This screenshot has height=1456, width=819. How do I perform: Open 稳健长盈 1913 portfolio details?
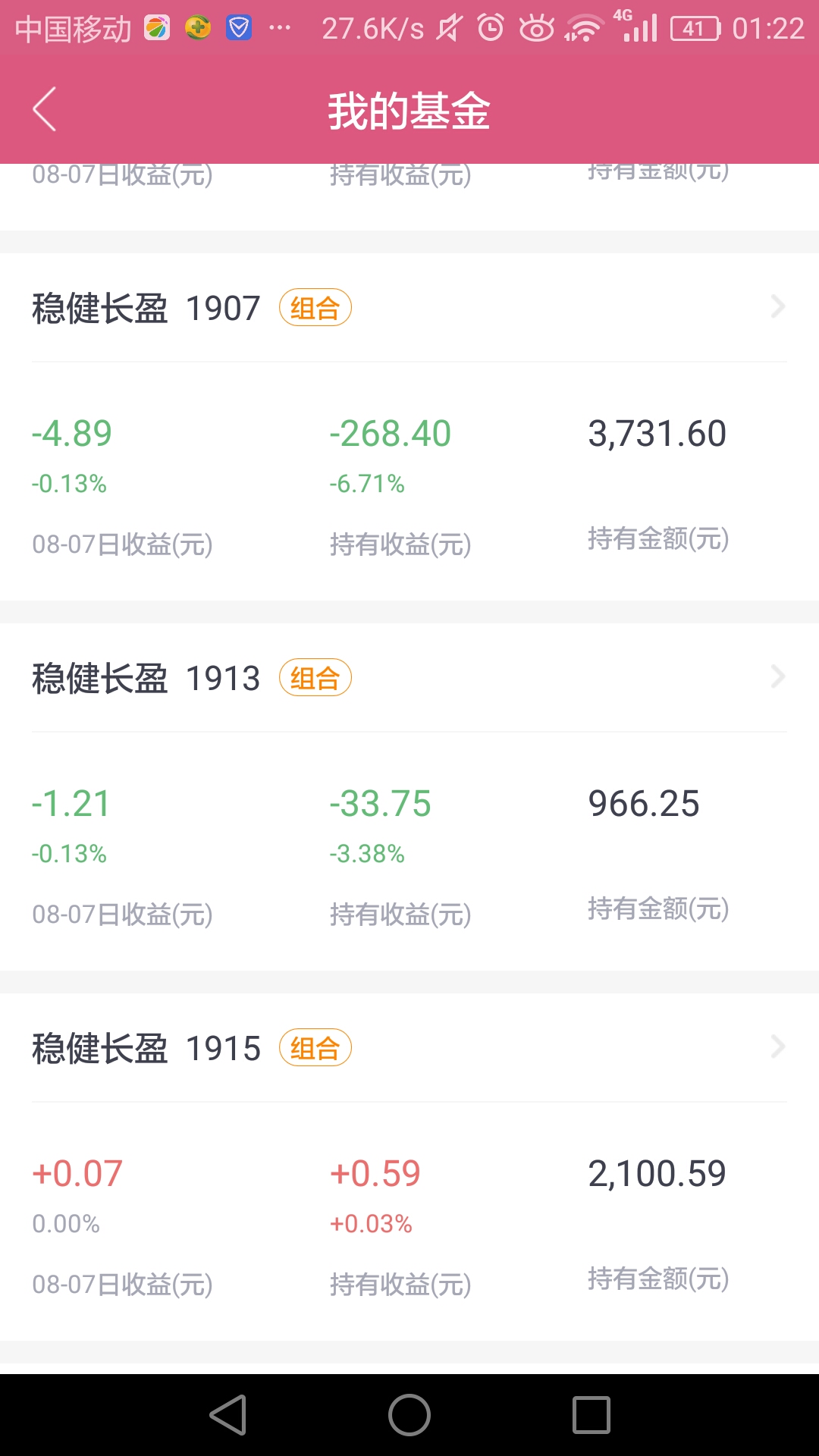(409, 678)
